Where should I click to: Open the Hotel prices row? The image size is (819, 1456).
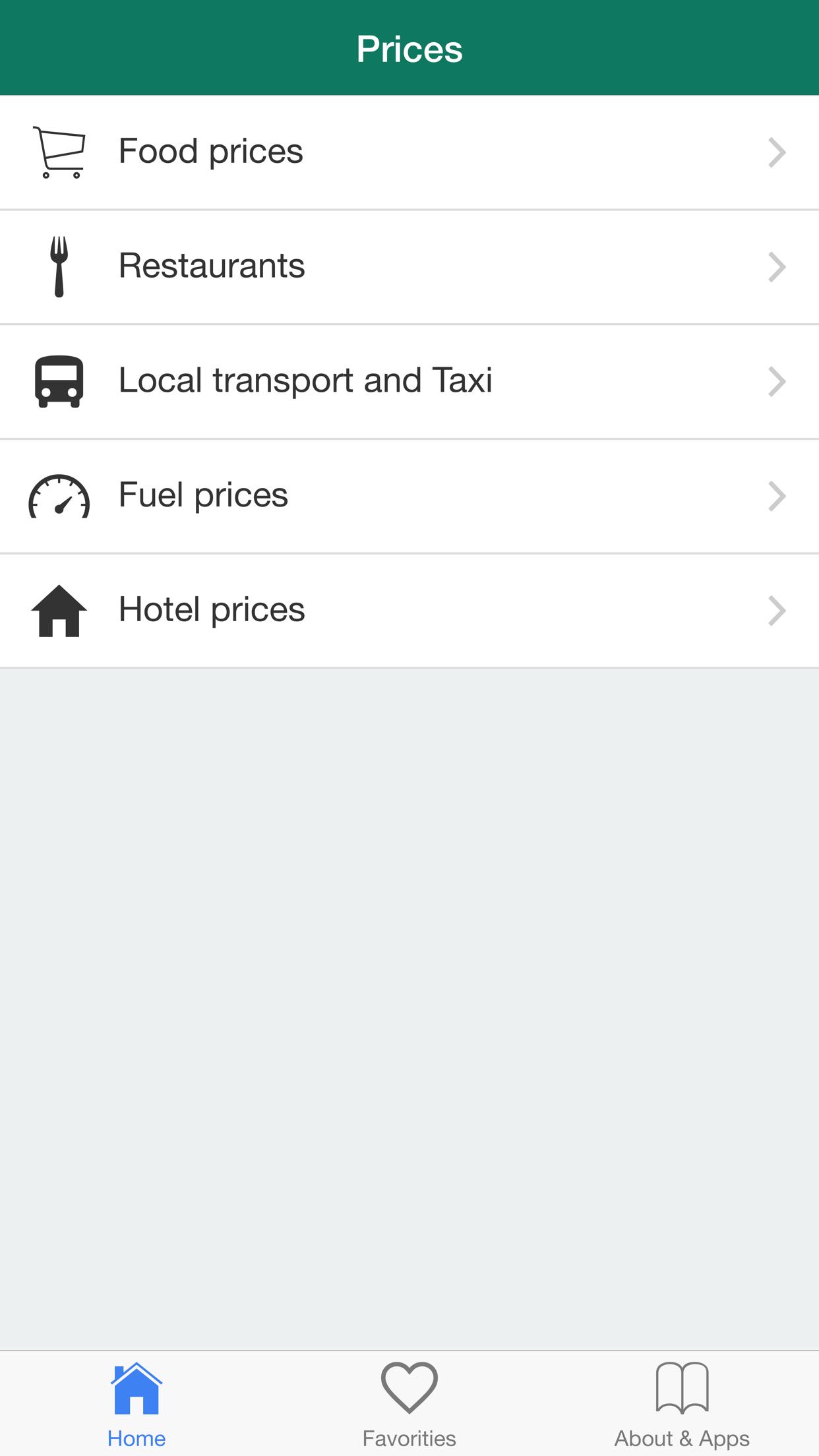[409, 611]
